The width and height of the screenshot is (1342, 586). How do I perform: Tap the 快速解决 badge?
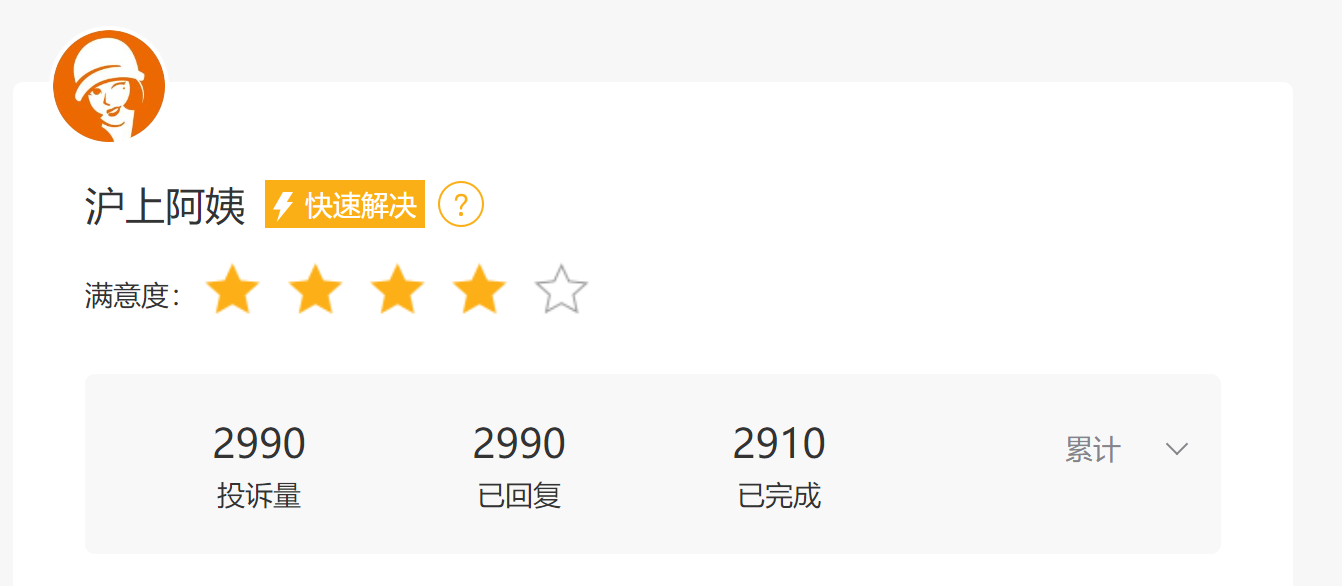point(345,205)
